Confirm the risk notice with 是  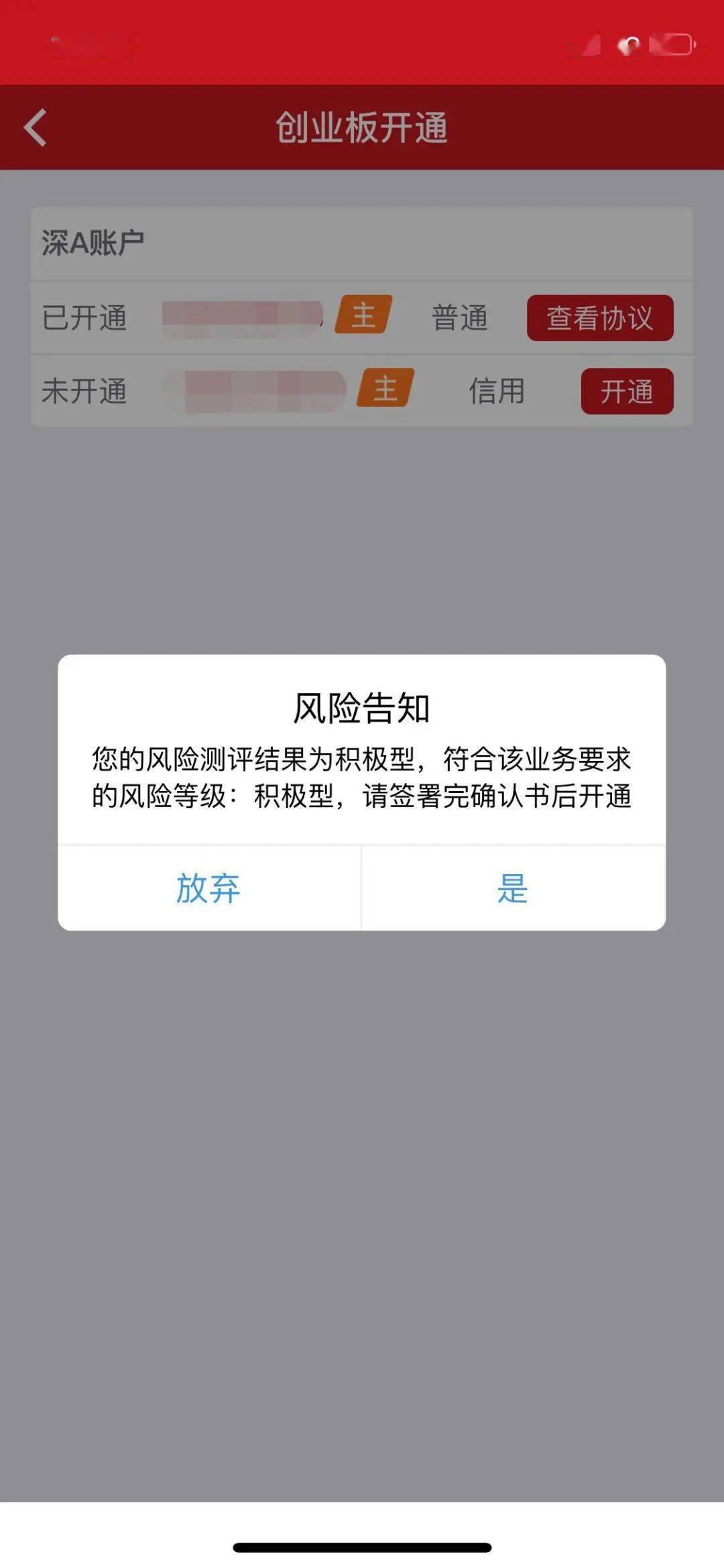tap(513, 888)
